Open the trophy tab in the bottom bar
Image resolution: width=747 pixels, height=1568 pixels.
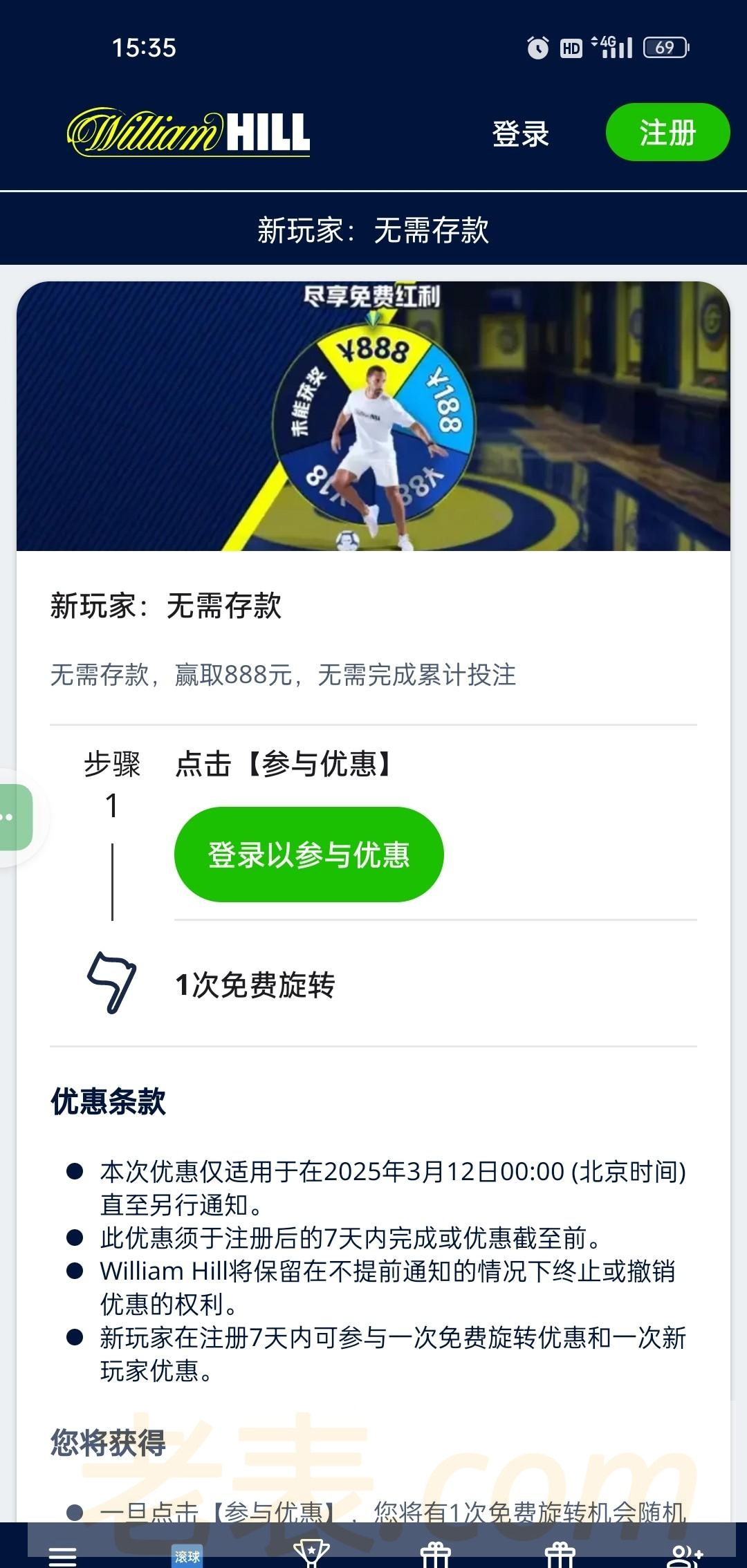click(311, 1554)
